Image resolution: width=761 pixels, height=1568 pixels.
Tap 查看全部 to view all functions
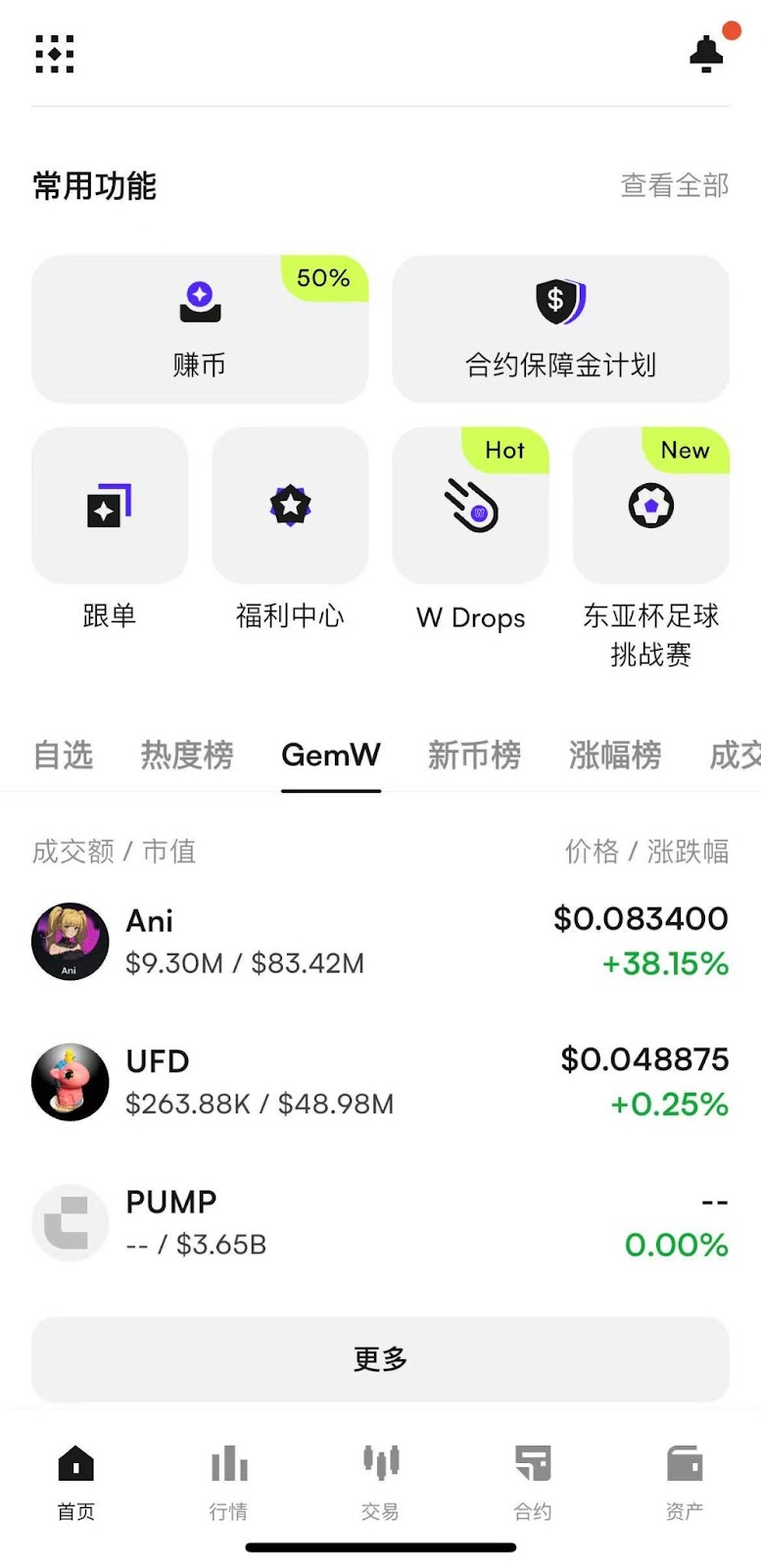point(674,185)
